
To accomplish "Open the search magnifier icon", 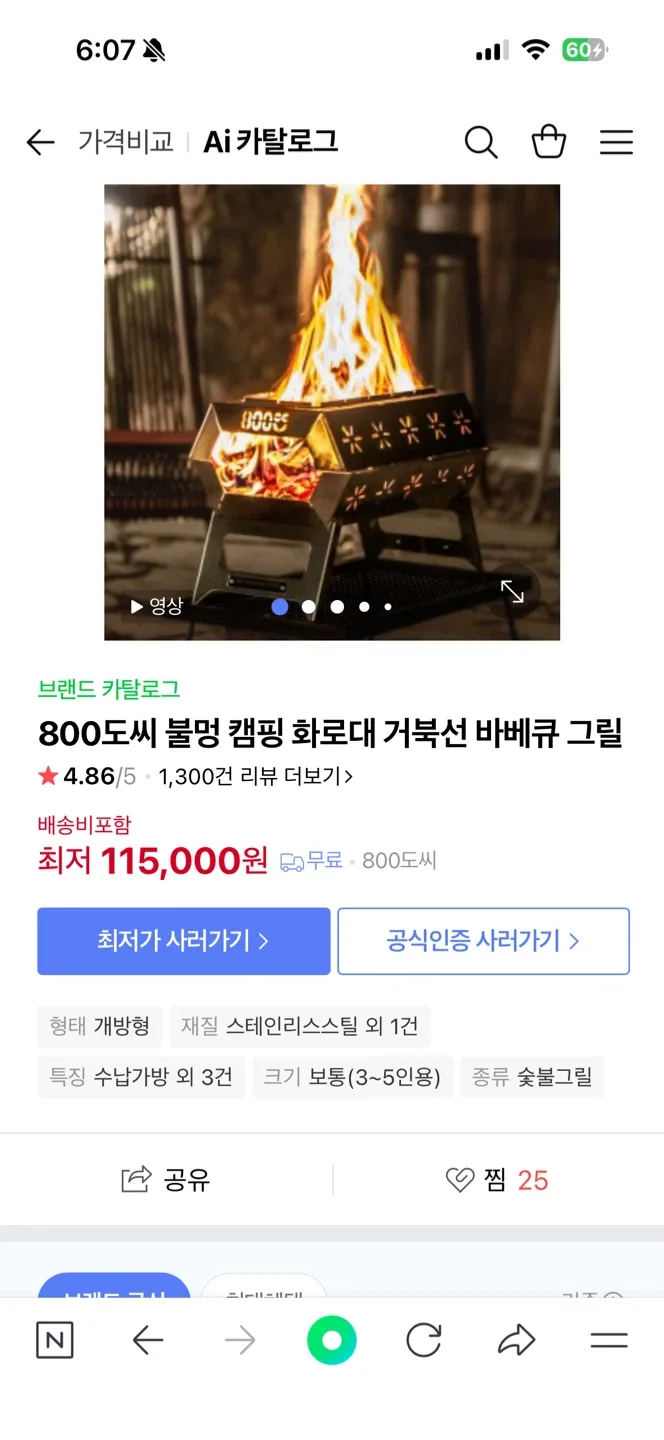I will pyautogui.click(x=481, y=143).
